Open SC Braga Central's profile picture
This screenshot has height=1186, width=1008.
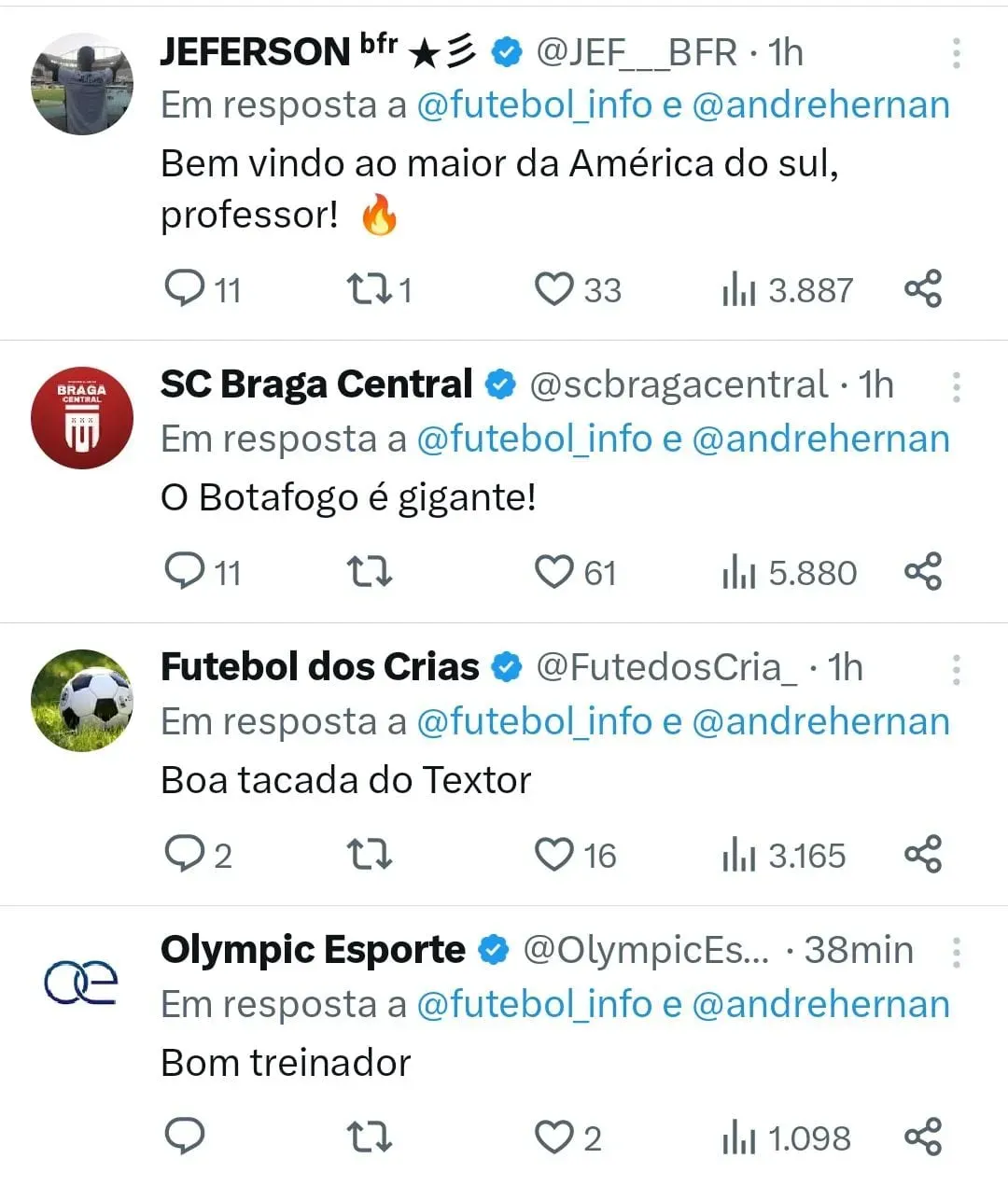(82, 417)
